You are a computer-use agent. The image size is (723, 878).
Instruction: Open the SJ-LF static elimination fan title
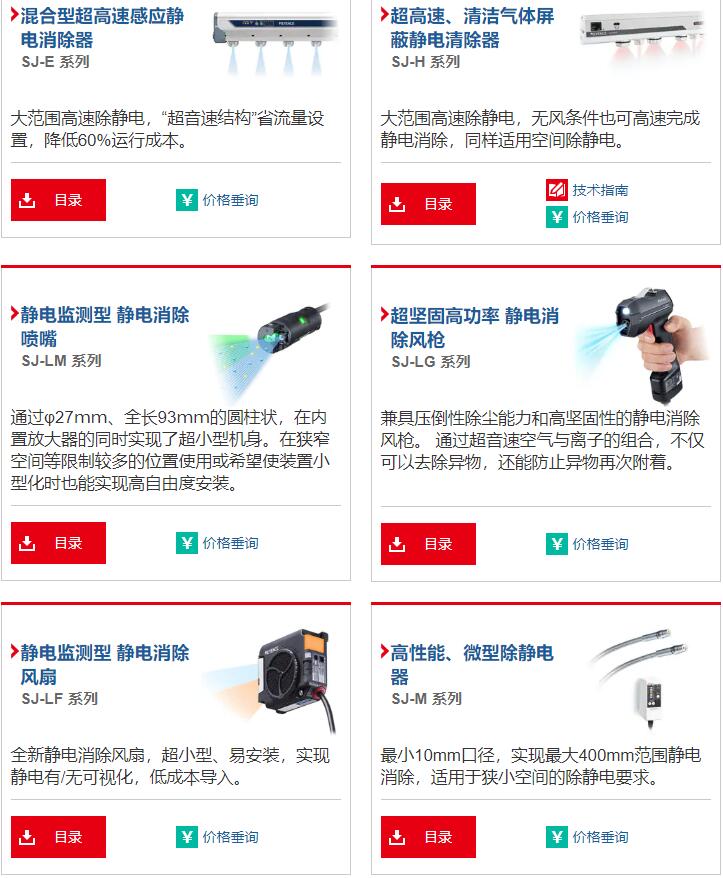pyautogui.click(x=104, y=665)
